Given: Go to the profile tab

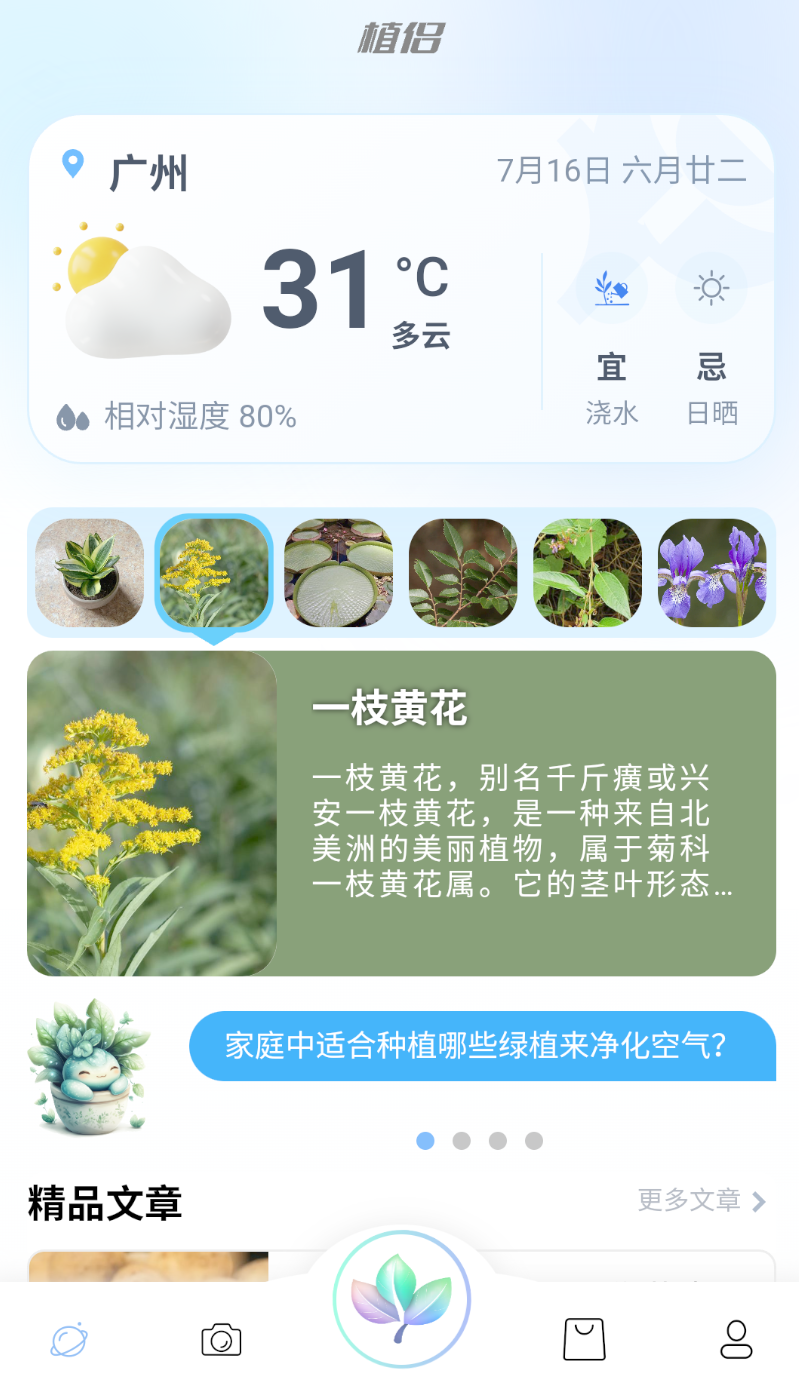Looking at the screenshot, I should (736, 1339).
